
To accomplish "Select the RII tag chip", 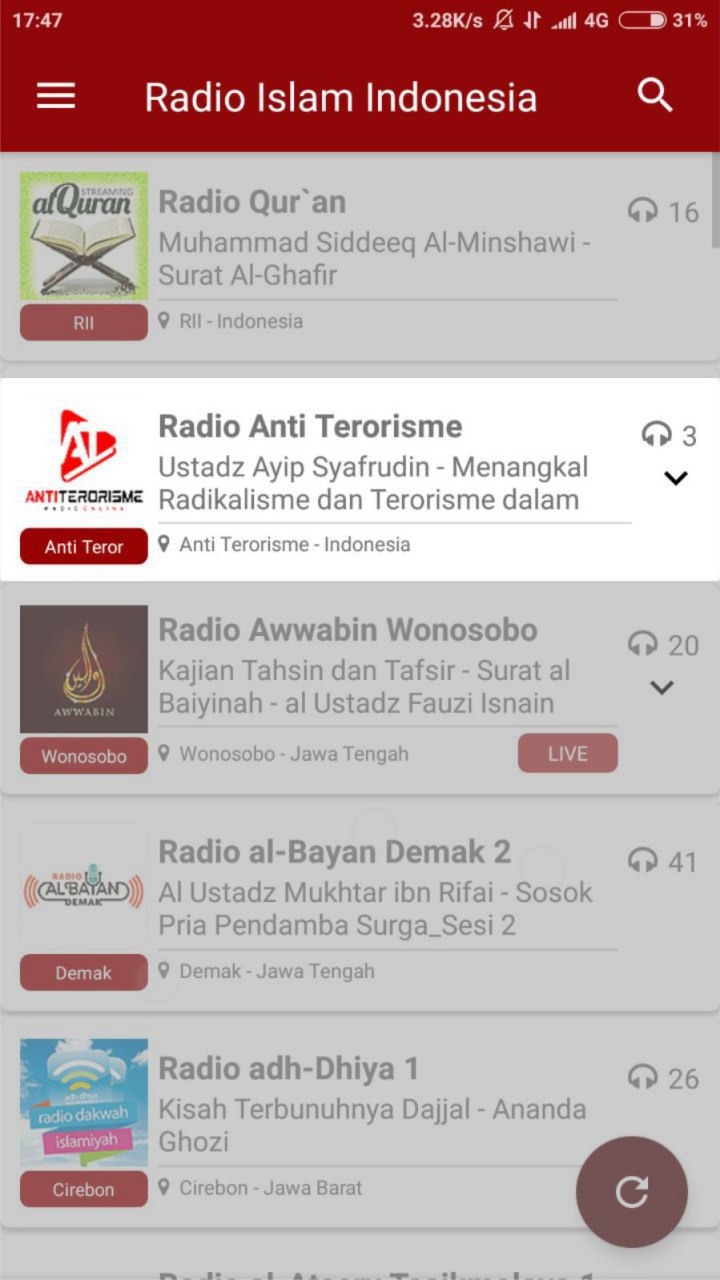I will point(84,323).
